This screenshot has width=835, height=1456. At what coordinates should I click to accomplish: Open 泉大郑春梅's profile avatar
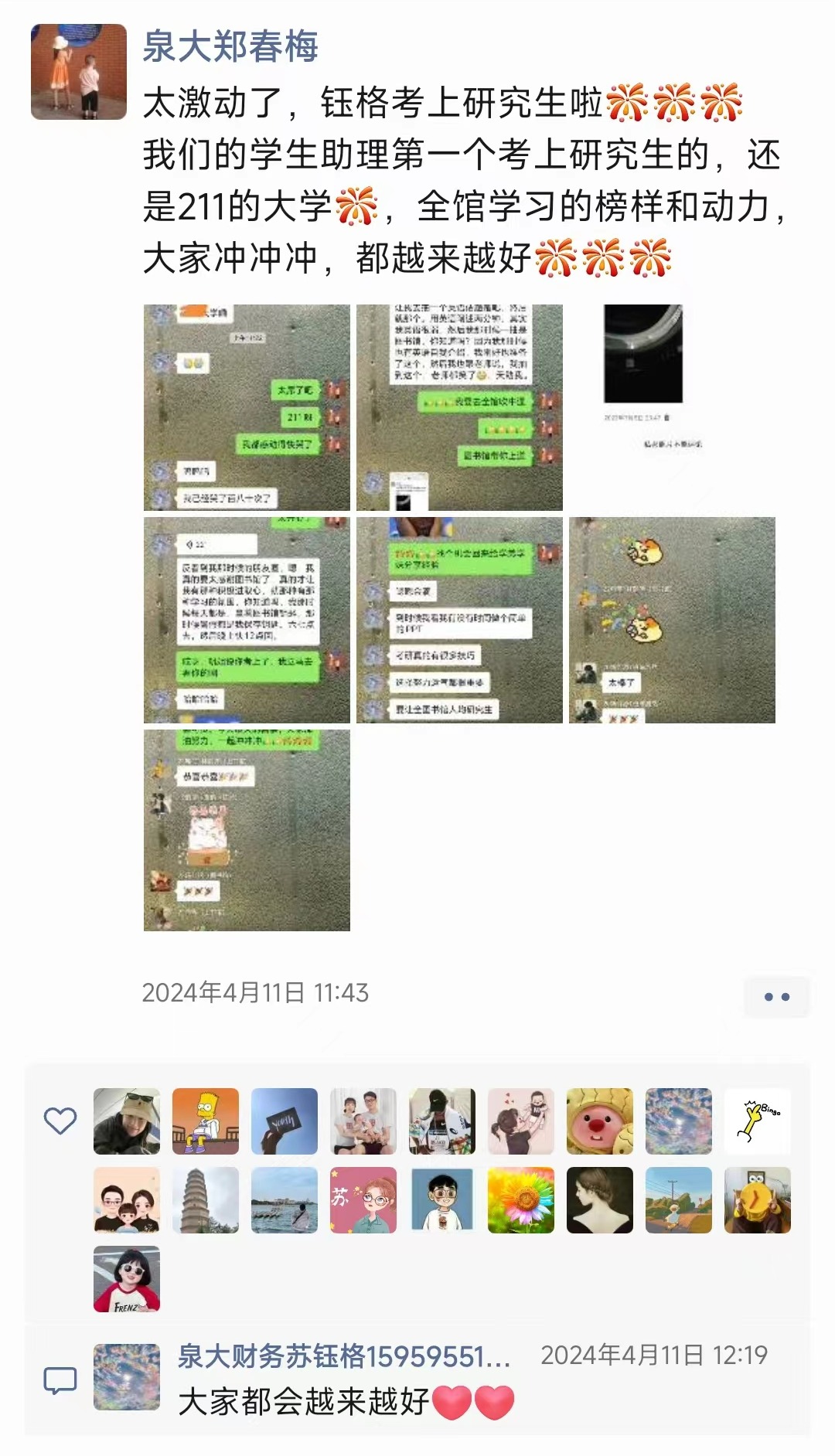(x=79, y=72)
